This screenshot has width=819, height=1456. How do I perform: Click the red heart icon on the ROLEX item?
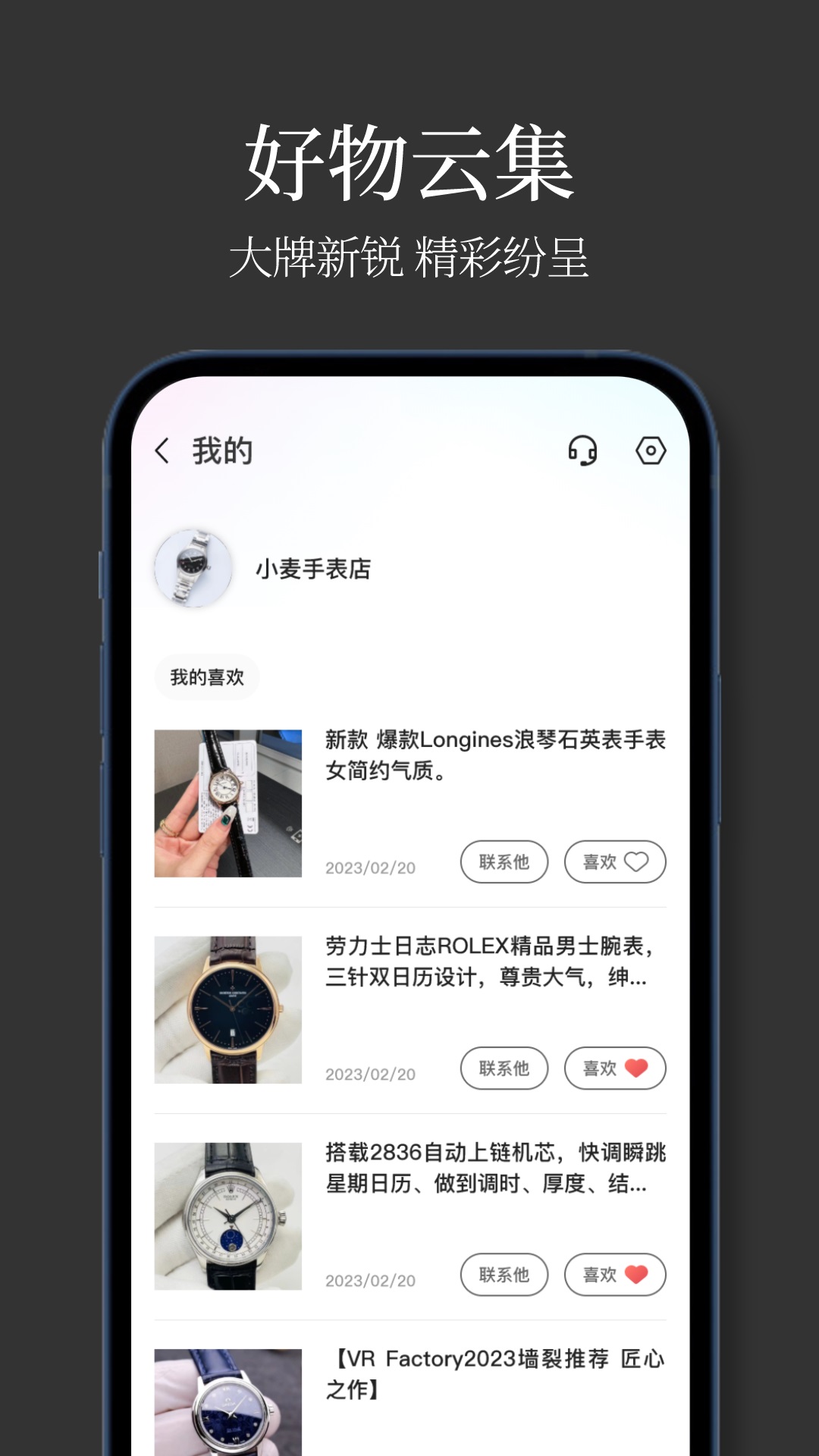tap(637, 1068)
